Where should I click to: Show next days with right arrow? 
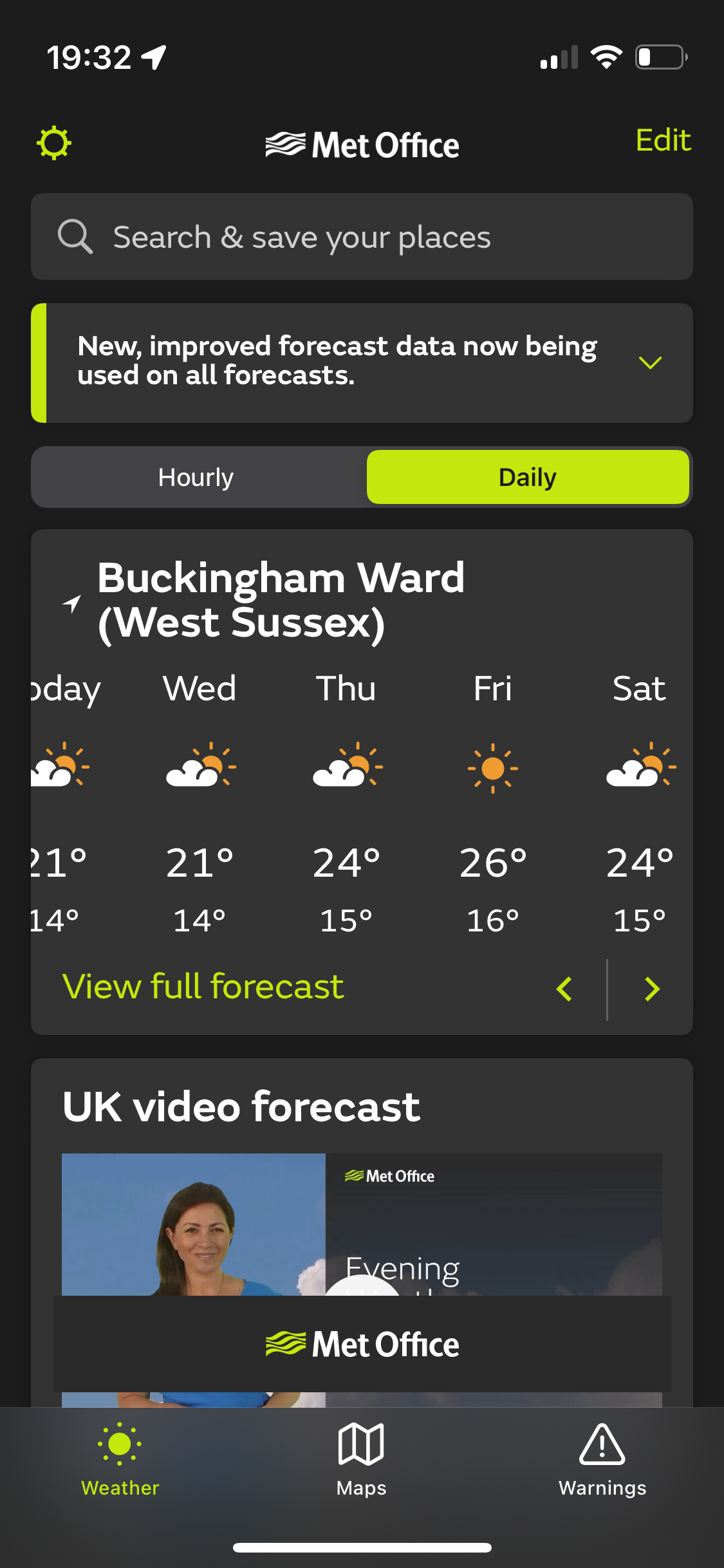pos(652,989)
